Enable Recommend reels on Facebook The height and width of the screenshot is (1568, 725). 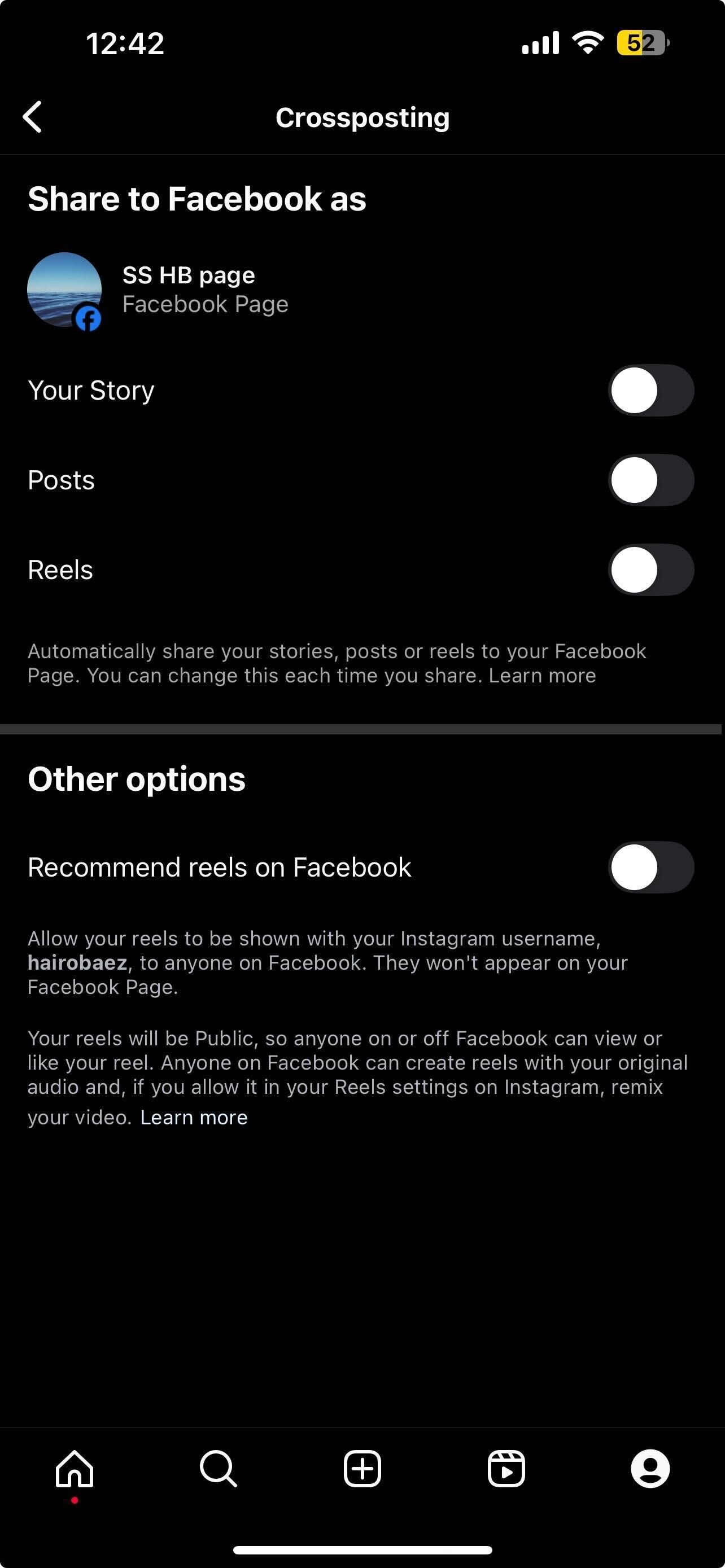[x=650, y=867]
